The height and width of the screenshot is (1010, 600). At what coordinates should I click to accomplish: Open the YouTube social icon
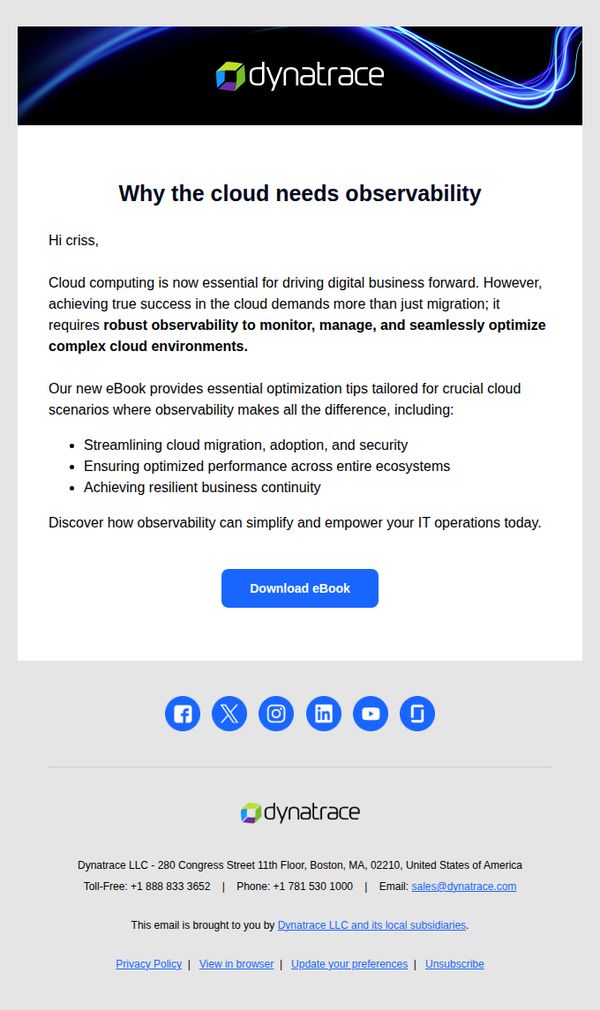371,714
